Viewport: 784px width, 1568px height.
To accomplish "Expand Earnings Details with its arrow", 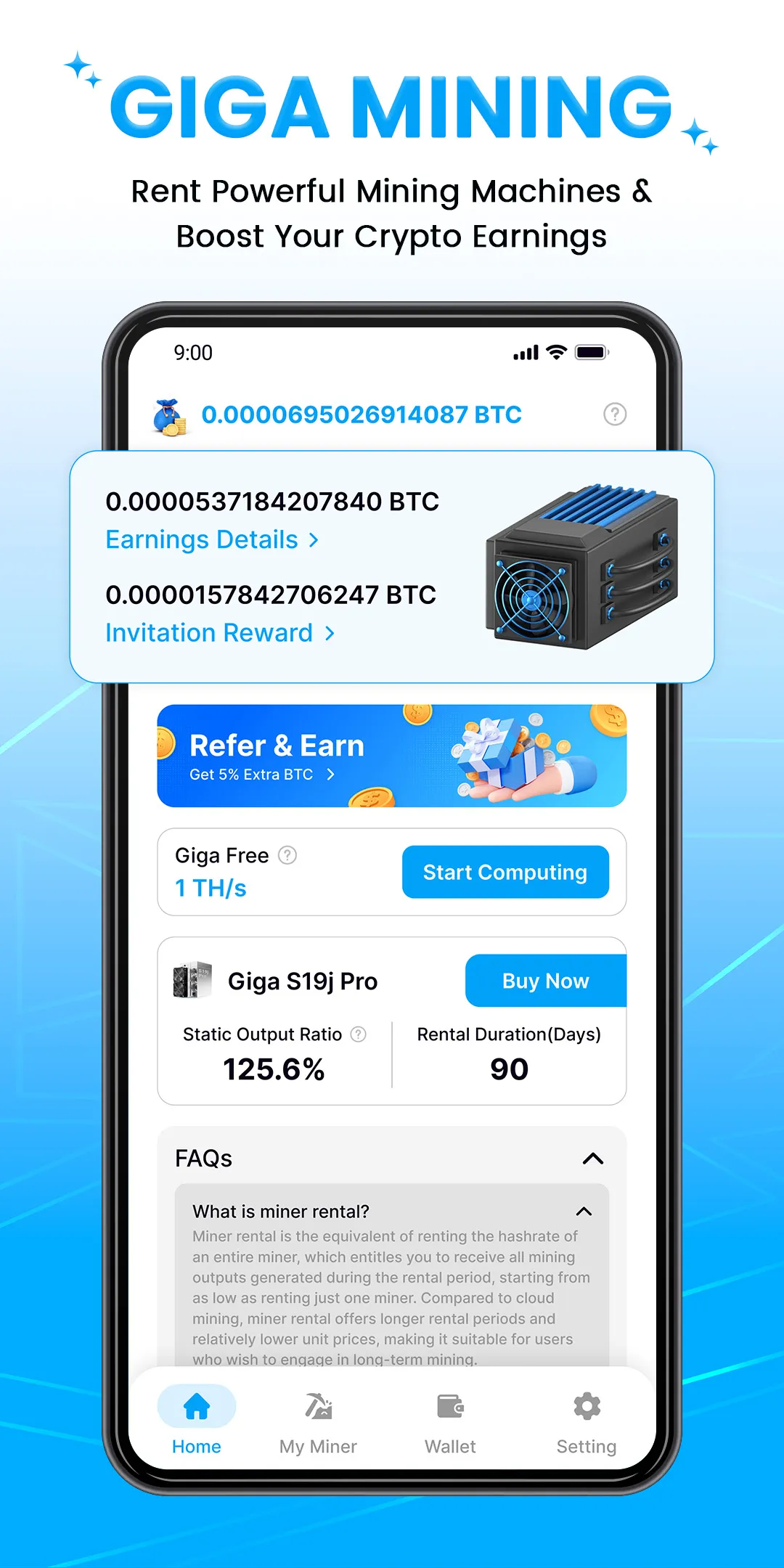I will click(211, 539).
